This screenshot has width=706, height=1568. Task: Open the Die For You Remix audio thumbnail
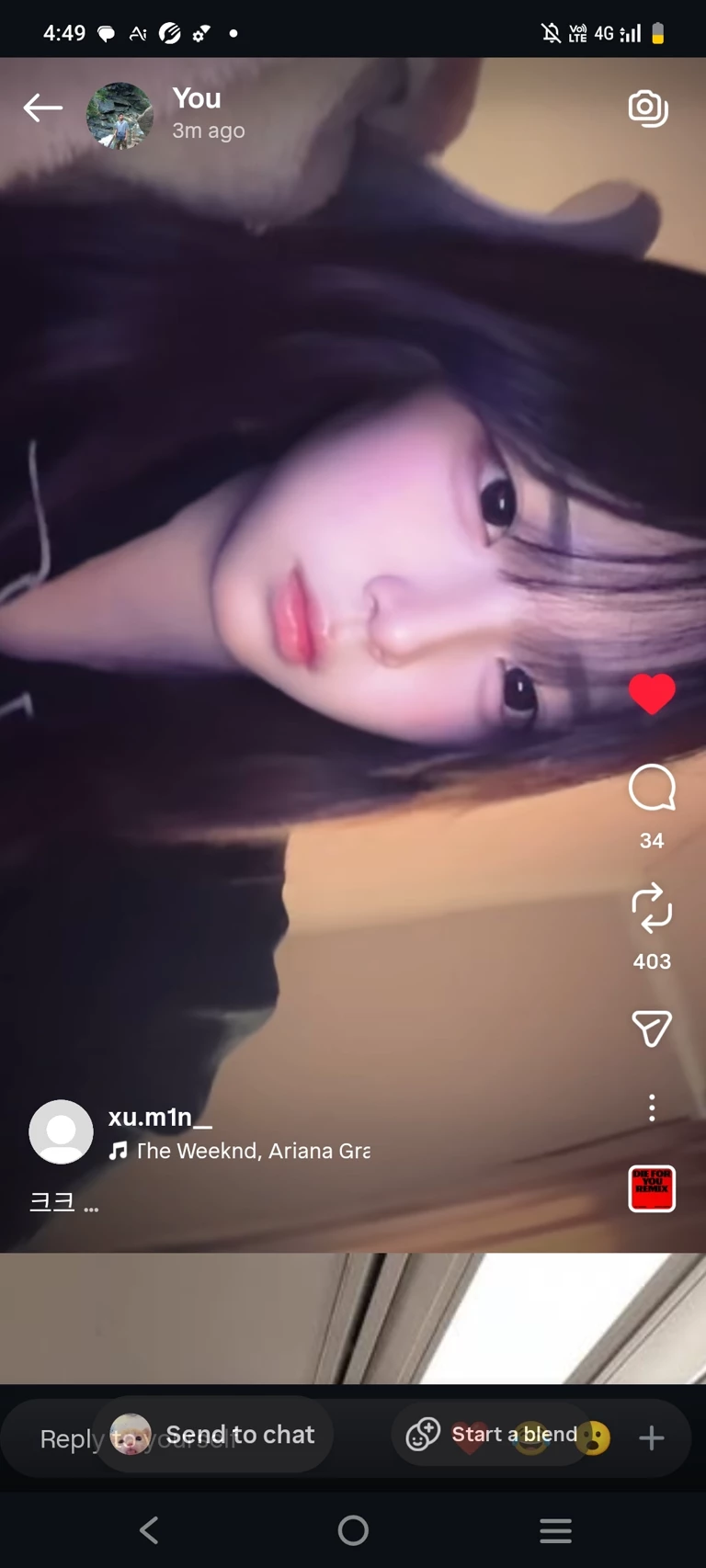[652, 1188]
